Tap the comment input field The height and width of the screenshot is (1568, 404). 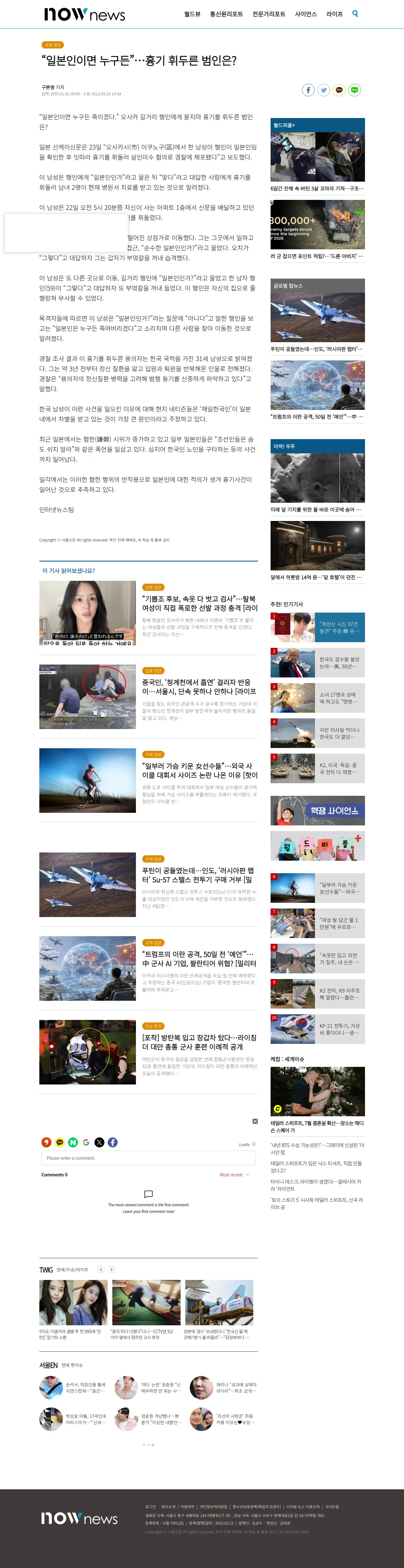coord(149,1158)
